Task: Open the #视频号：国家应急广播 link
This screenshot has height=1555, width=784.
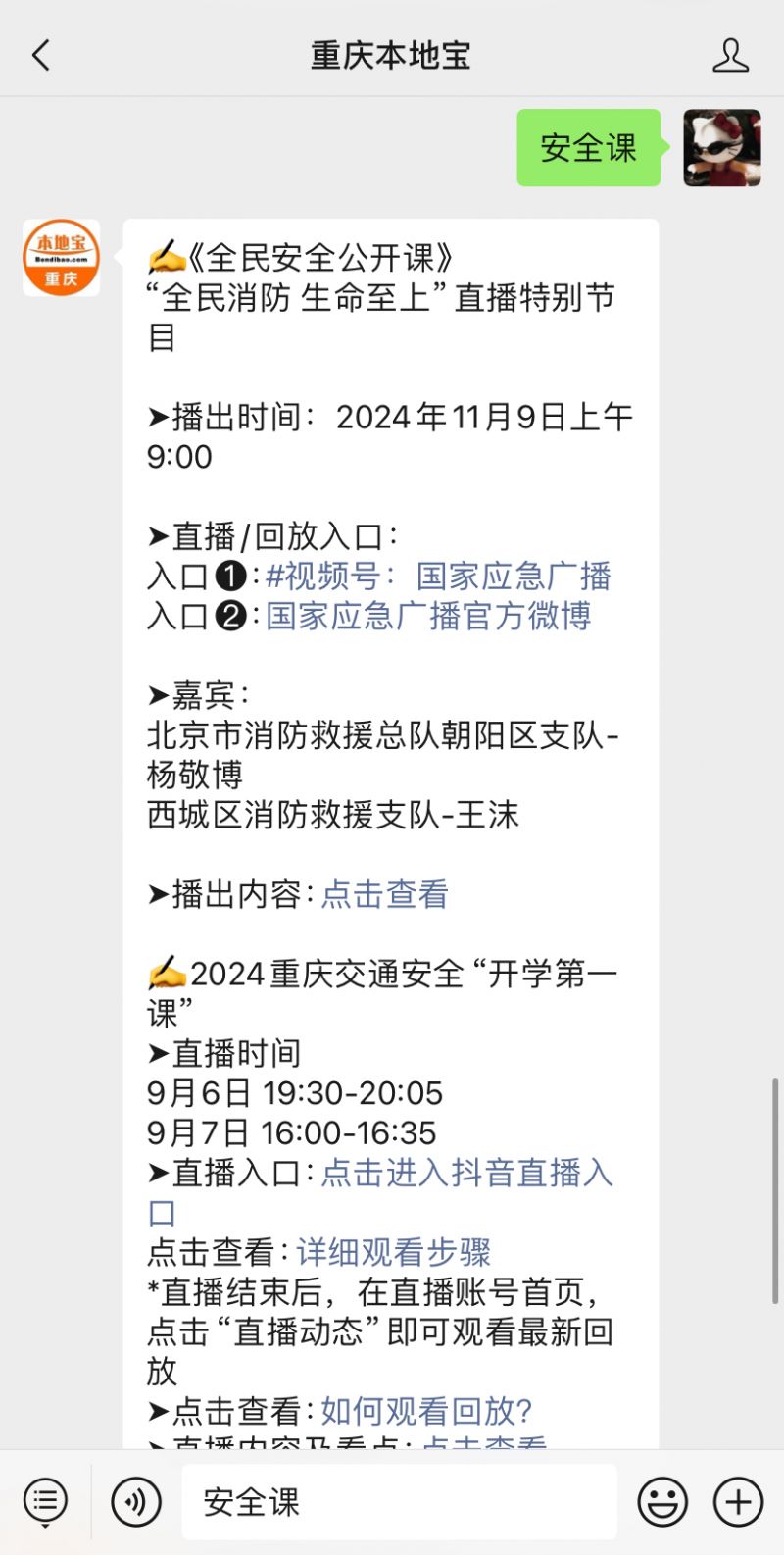Action: click(438, 576)
